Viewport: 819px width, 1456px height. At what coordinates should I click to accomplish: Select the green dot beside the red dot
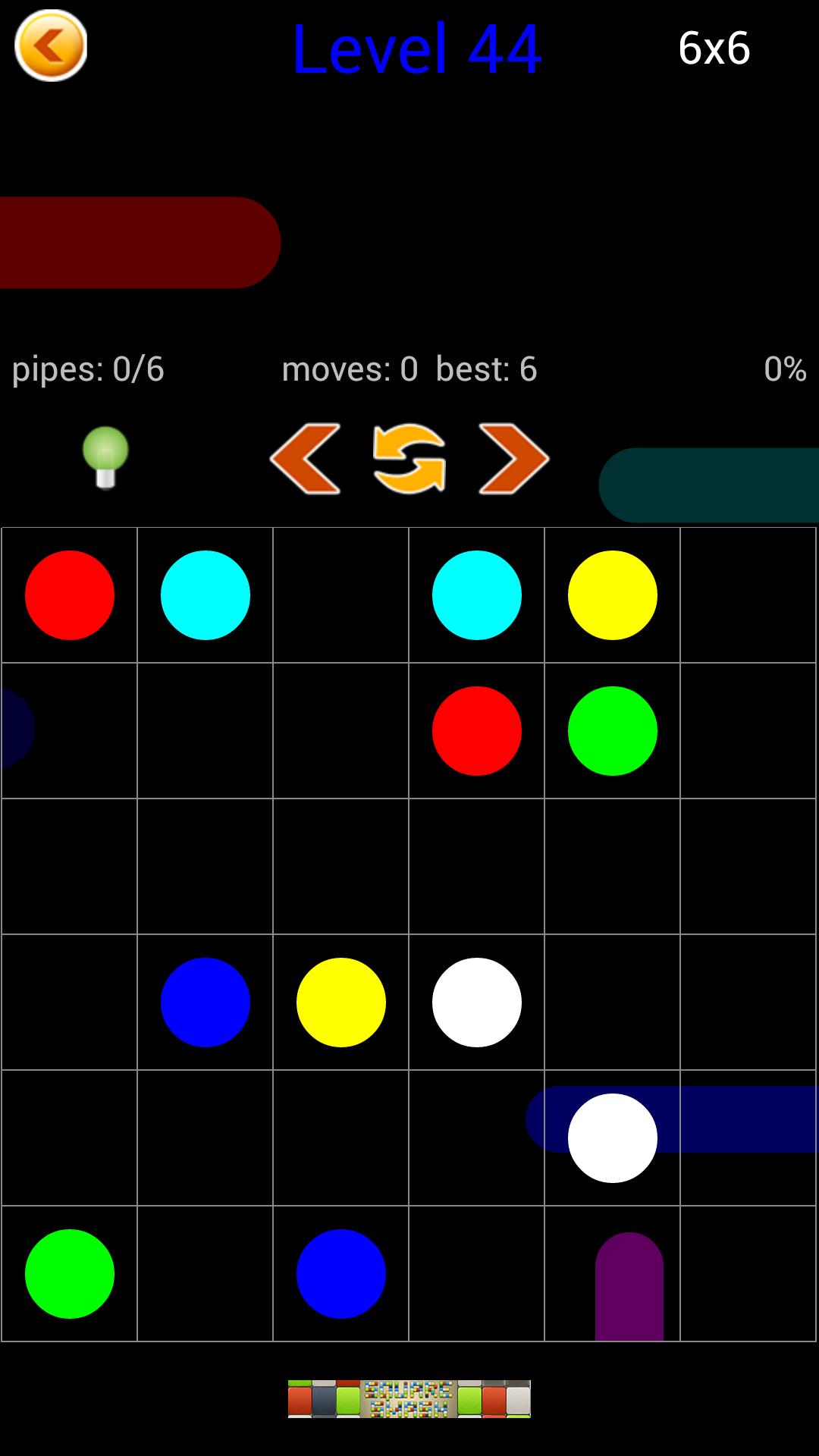click(x=612, y=731)
